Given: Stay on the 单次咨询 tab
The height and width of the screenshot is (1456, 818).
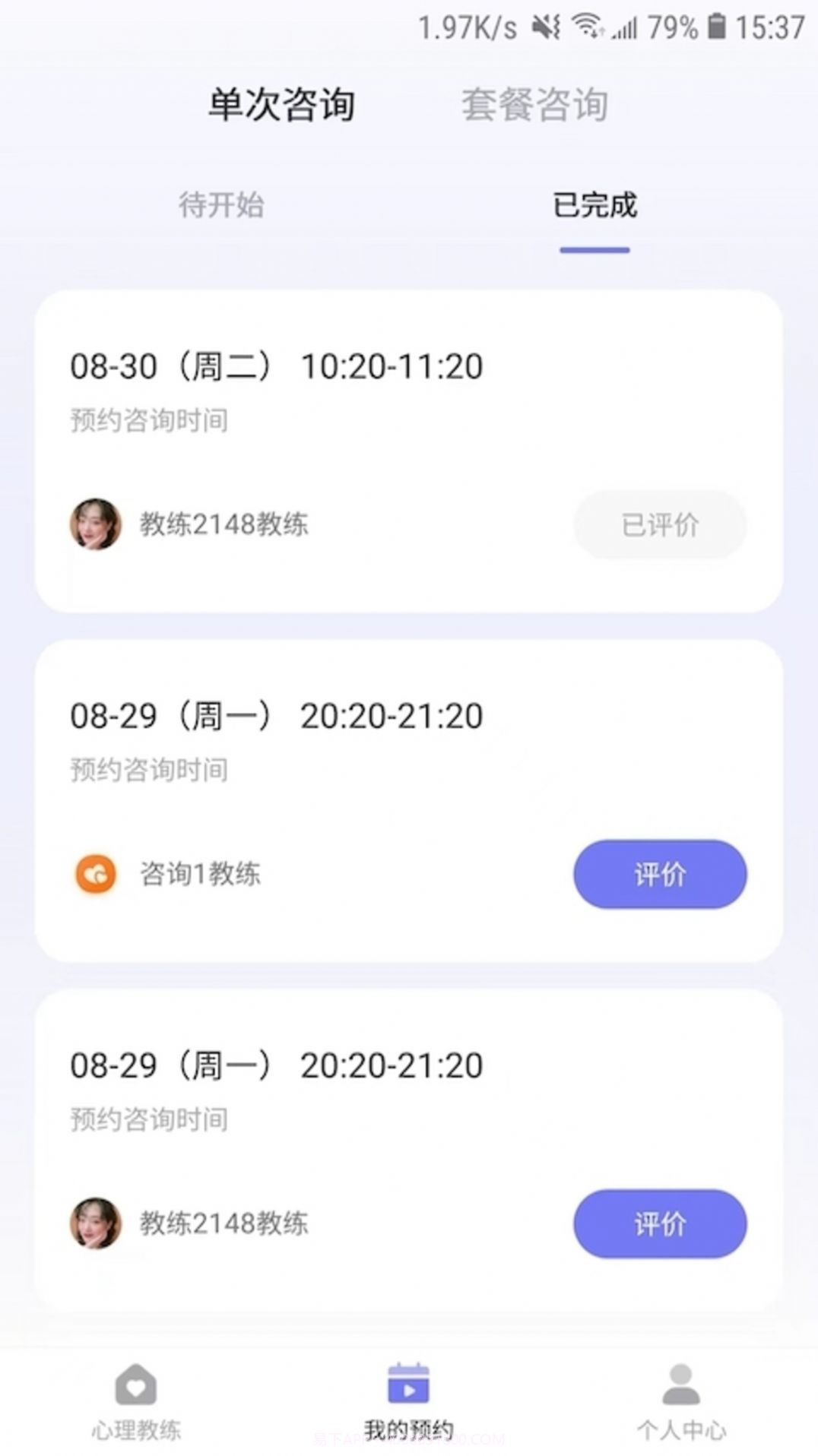Looking at the screenshot, I should (x=282, y=105).
